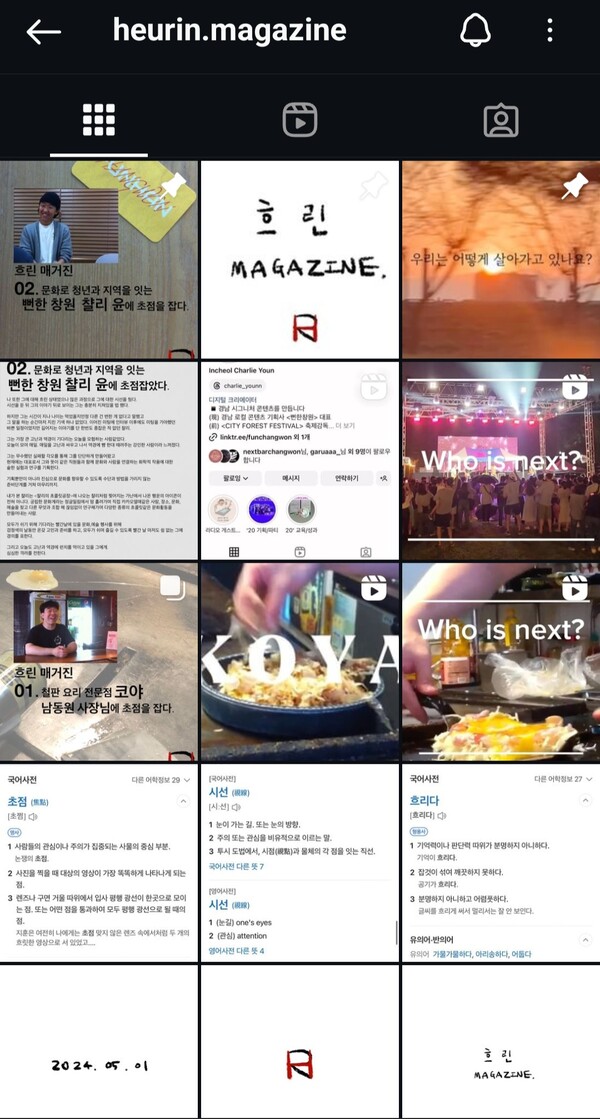
Task: Open the 흐리다 dictionary definition post
Action: pyautogui.click(x=500, y=862)
